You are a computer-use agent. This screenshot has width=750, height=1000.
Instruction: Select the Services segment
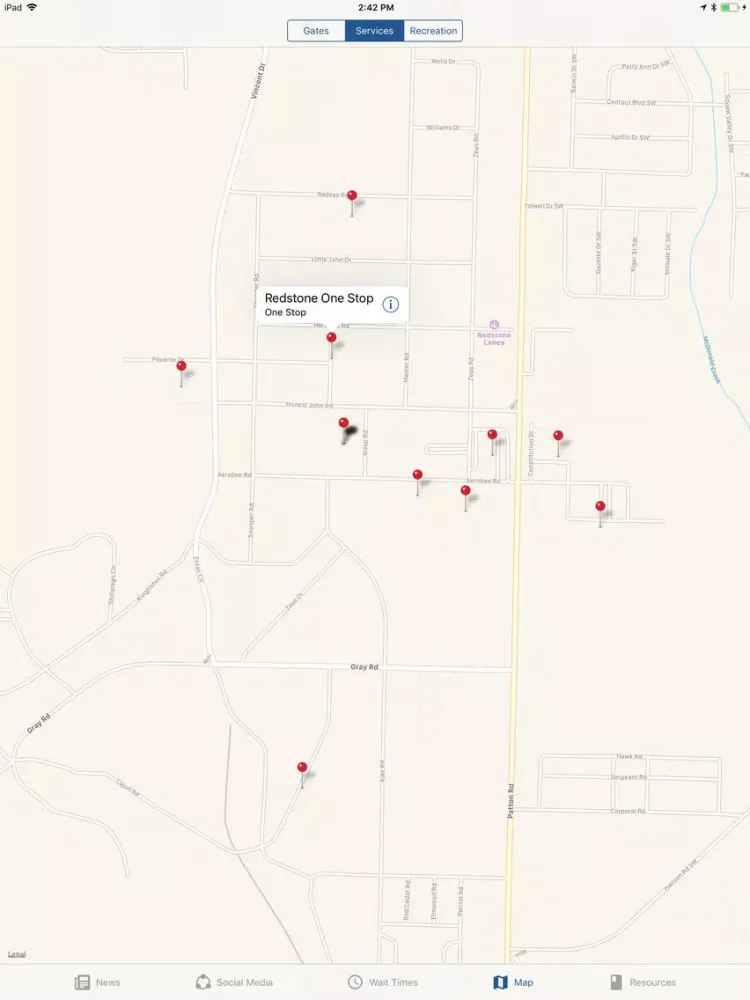coord(375,31)
